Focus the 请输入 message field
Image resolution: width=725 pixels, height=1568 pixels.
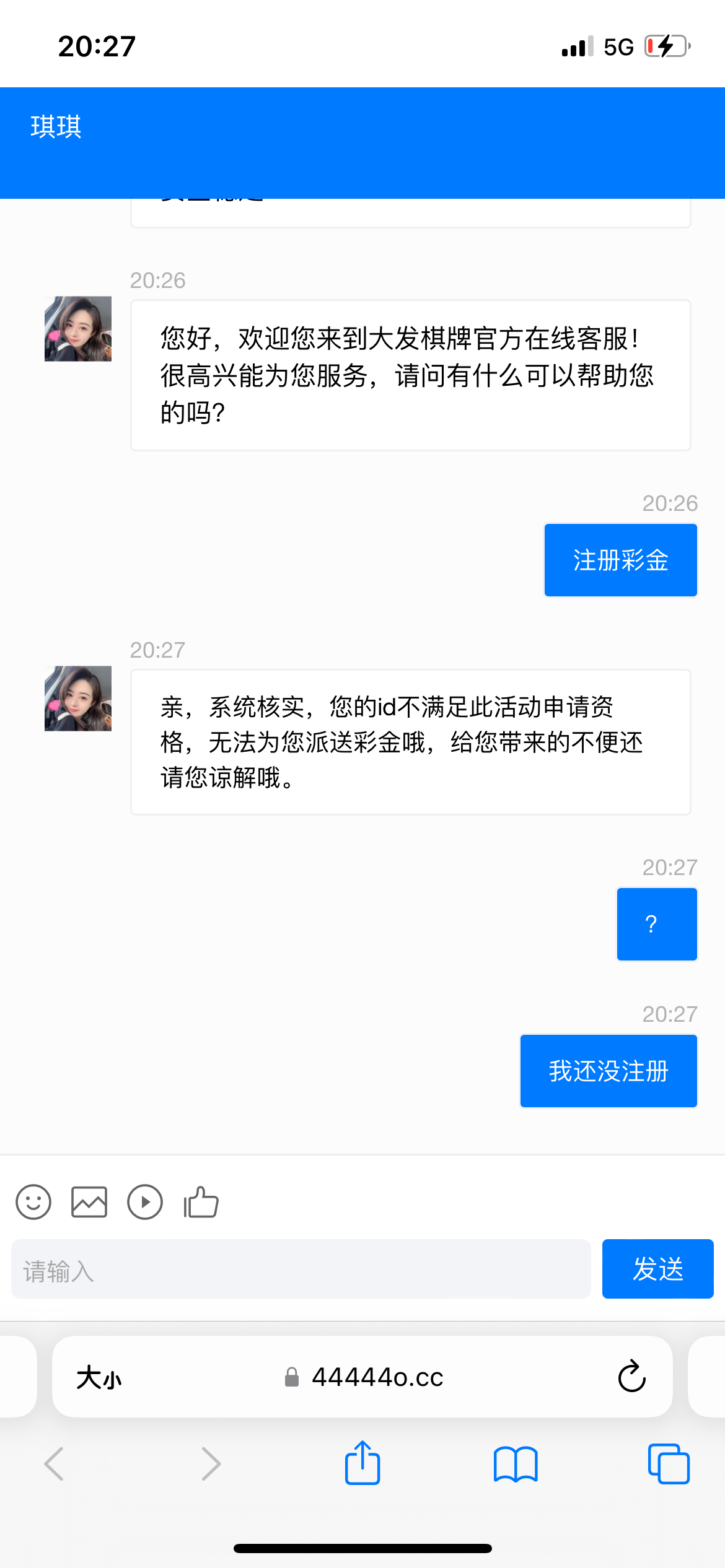(x=301, y=1269)
